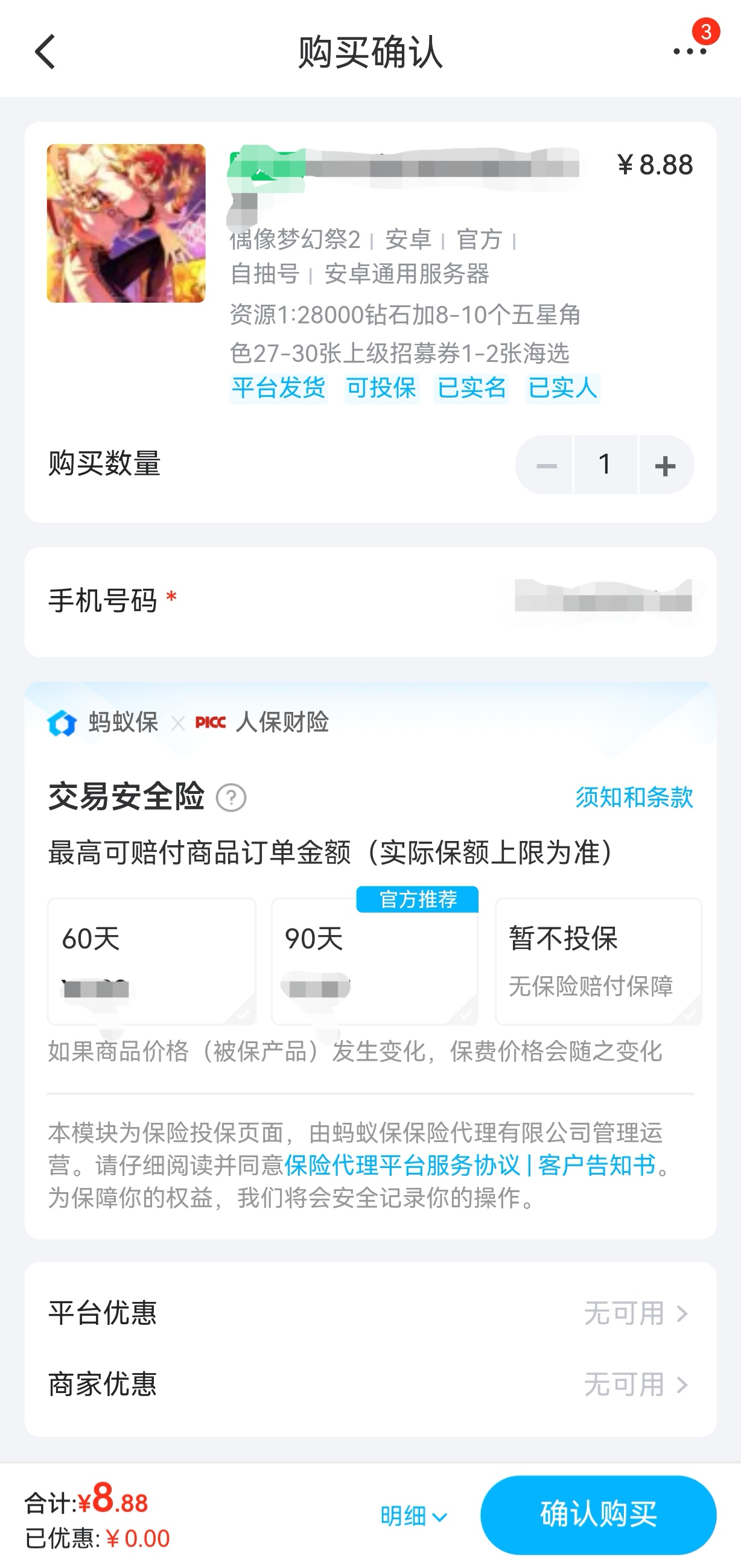Screen dimensions: 741x1568
Task: Open 交易安全险 help question mark
Action: click(x=231, y=798)
